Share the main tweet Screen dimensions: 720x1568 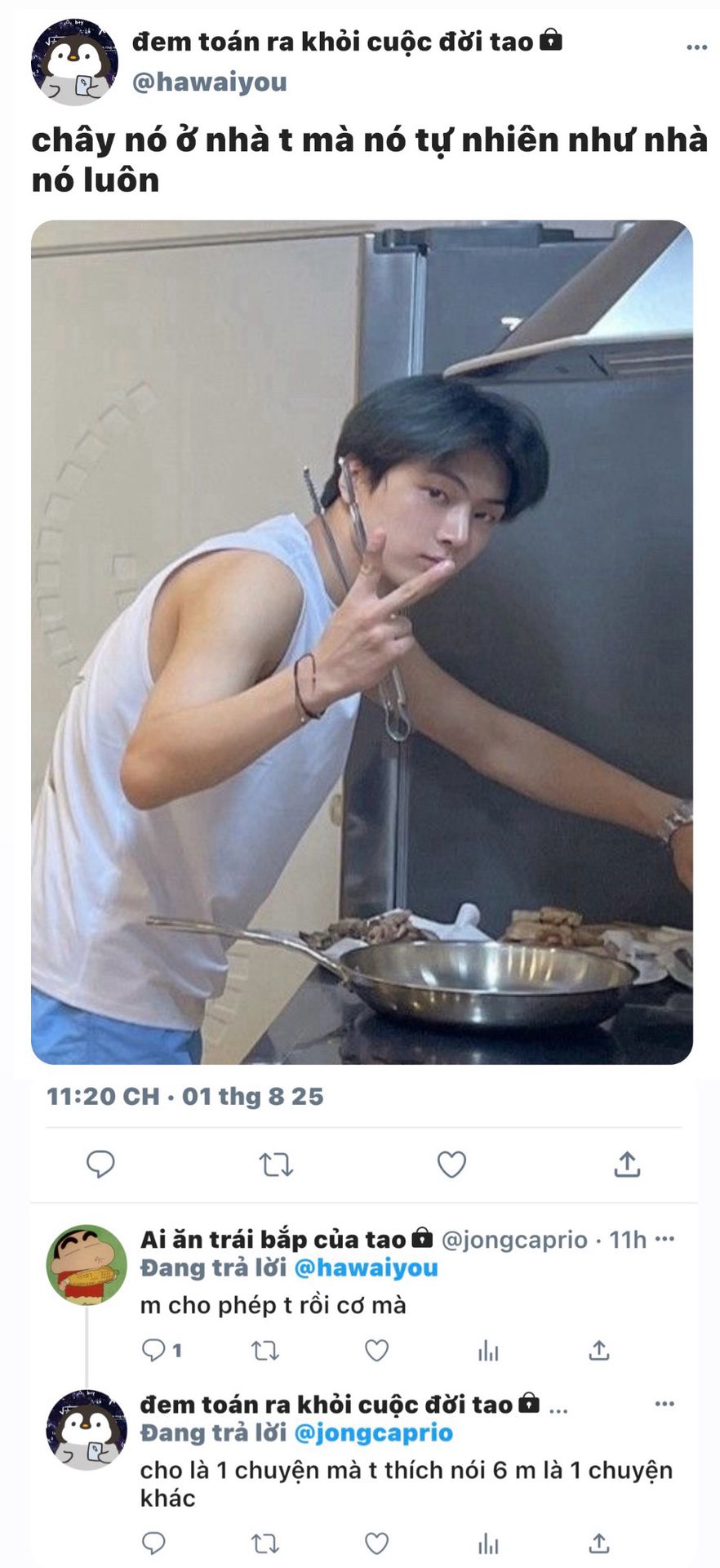point(627,1164)
